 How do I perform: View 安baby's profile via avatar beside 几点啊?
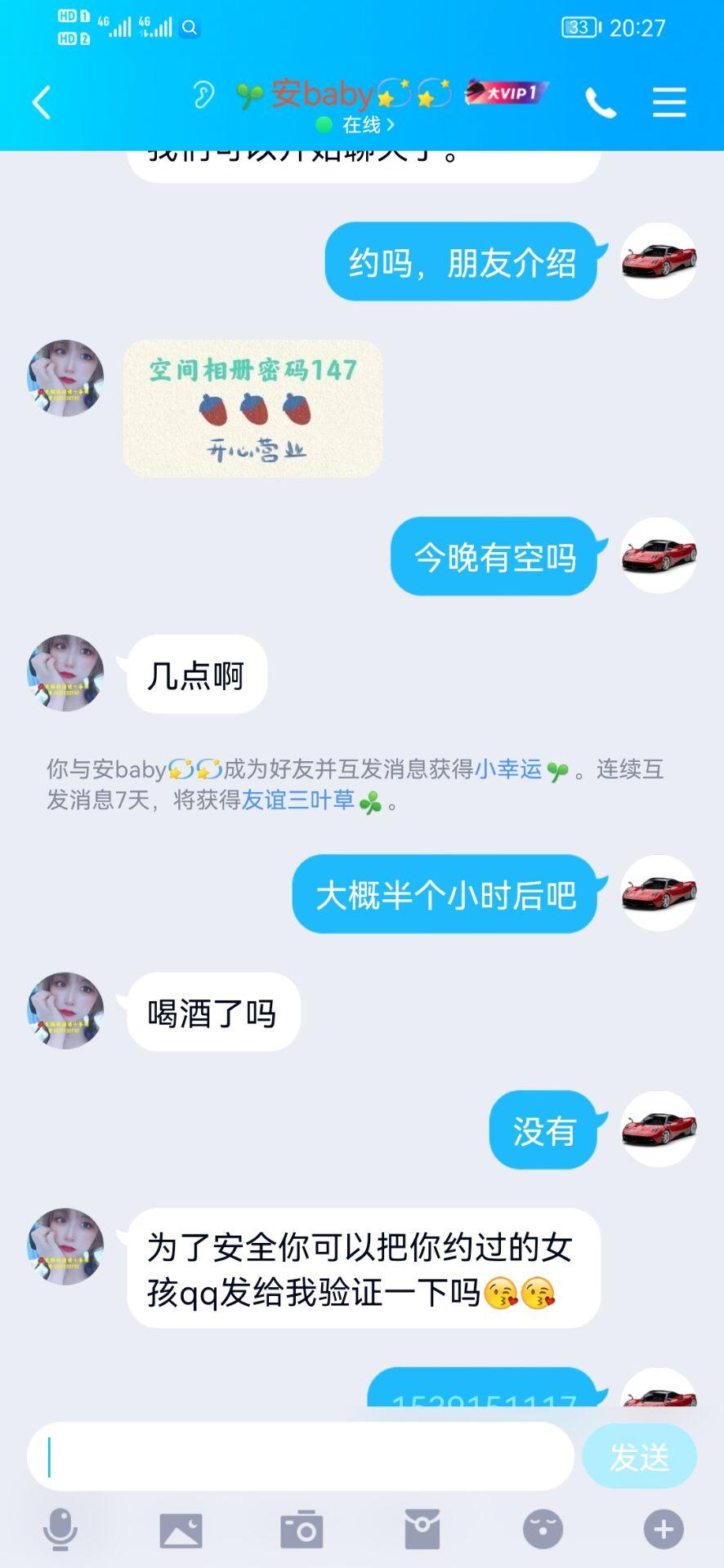click(65, 673)
